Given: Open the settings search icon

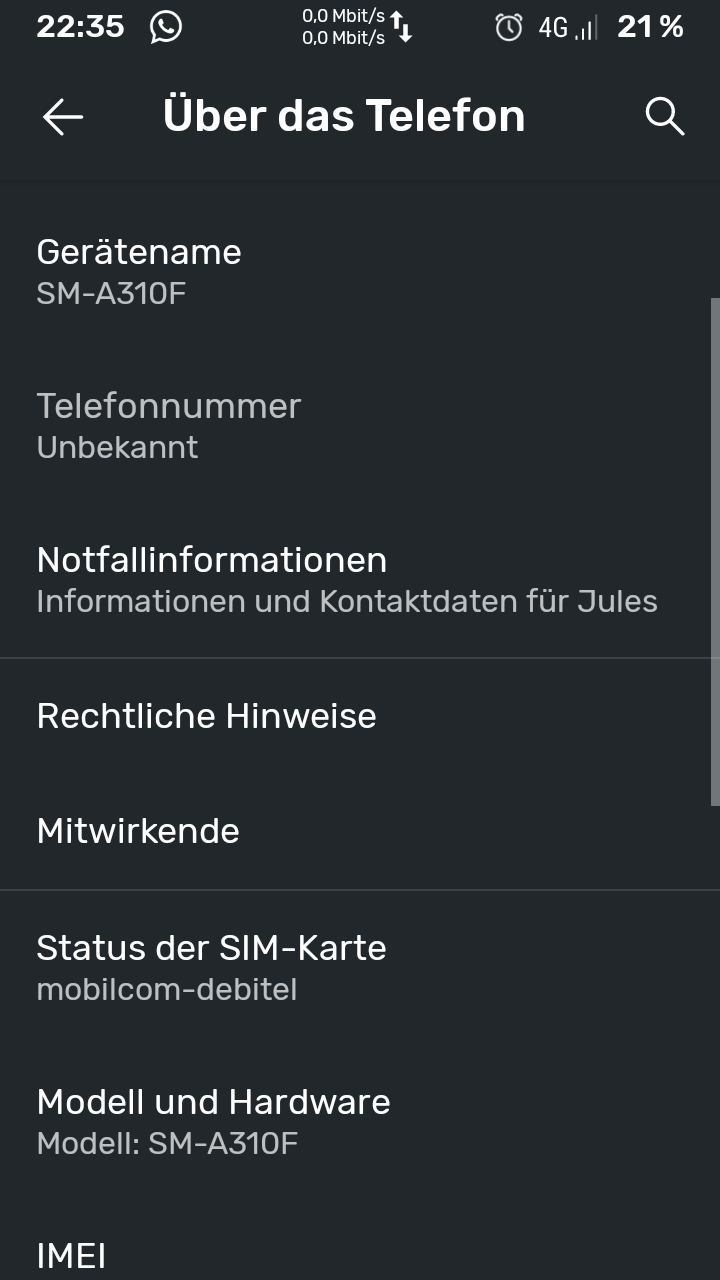Looking at the screenshot, I should [664, 117].
